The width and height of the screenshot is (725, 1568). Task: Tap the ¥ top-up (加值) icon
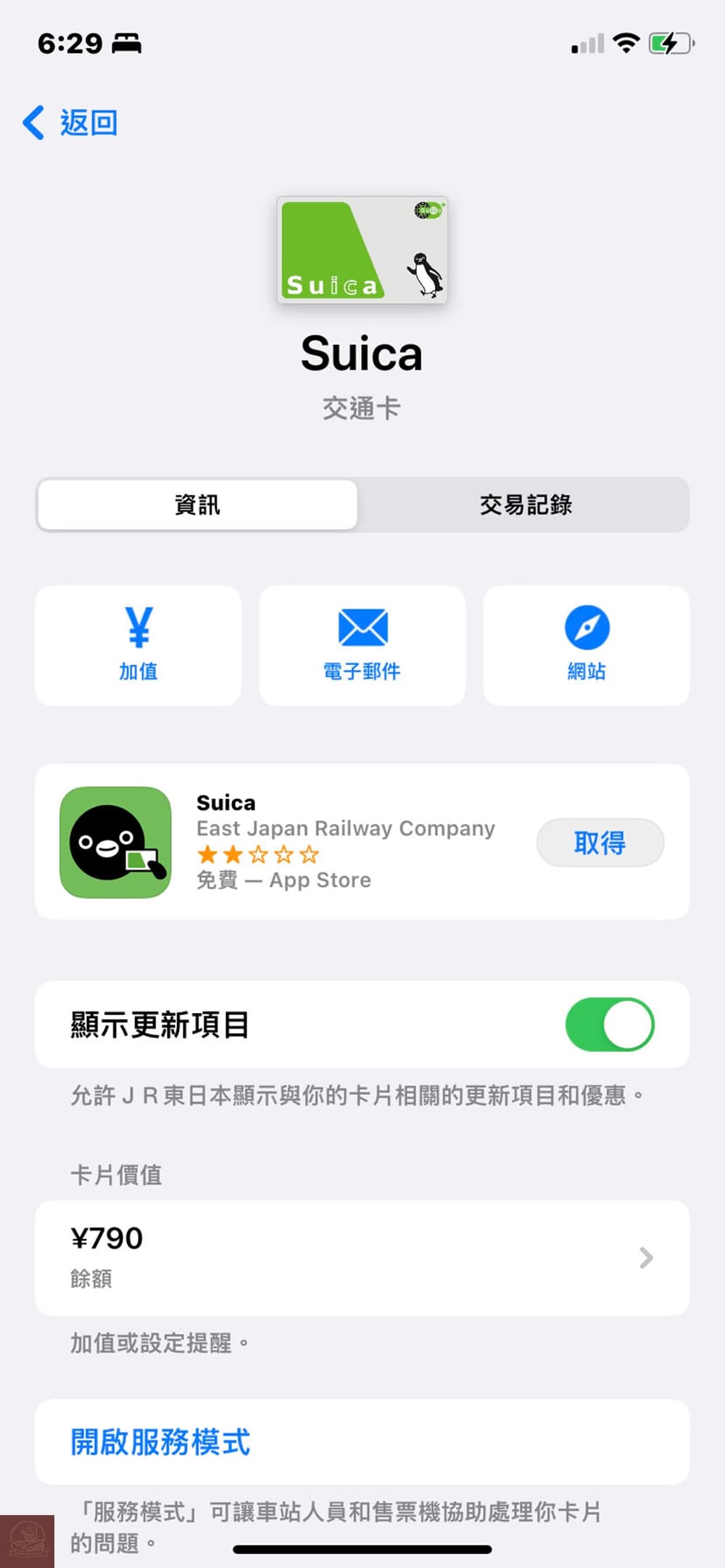pos(138,645)
